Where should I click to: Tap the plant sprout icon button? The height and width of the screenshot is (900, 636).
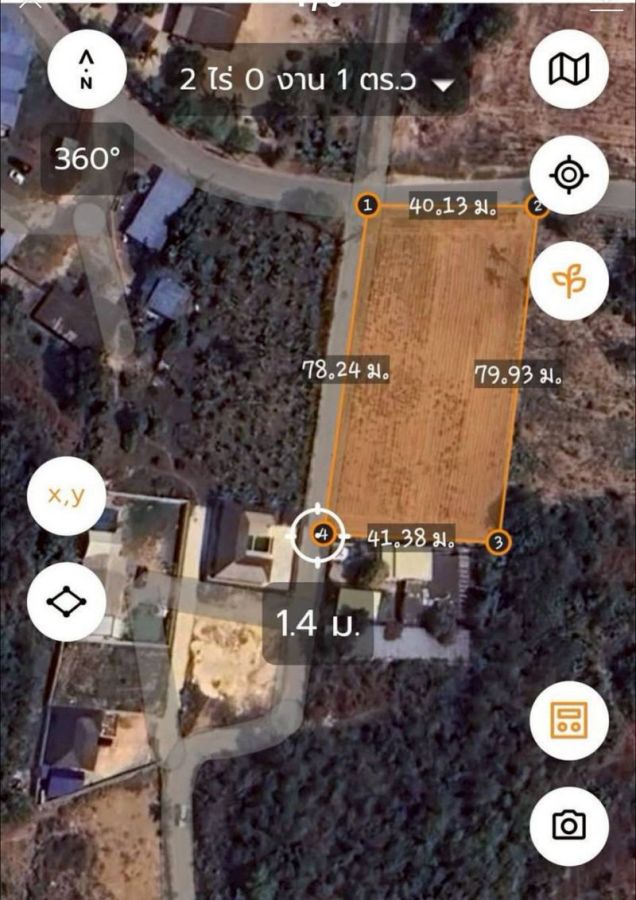569,281
